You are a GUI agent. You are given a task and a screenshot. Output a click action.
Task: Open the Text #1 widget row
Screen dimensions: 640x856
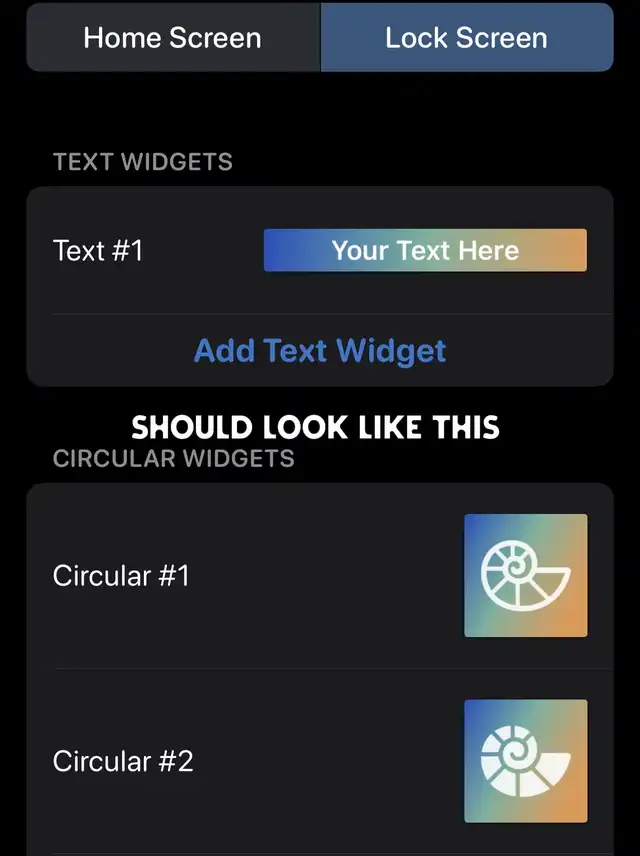point(320,250)
